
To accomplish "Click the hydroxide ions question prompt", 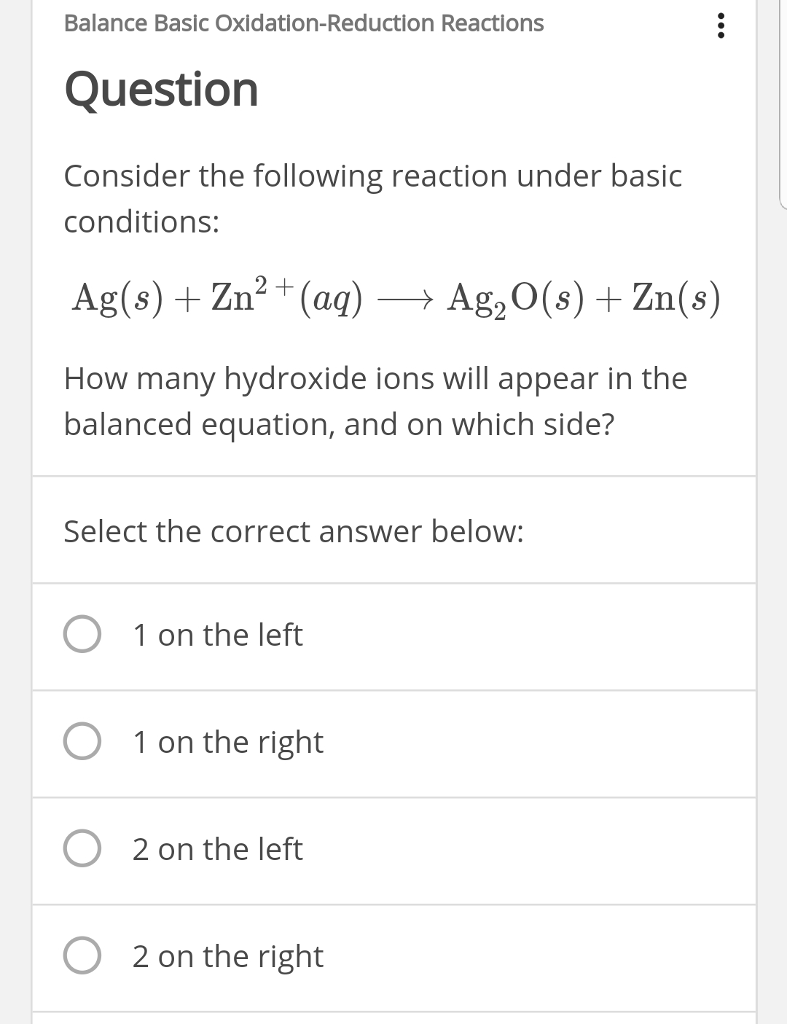I will coord(375,401).
